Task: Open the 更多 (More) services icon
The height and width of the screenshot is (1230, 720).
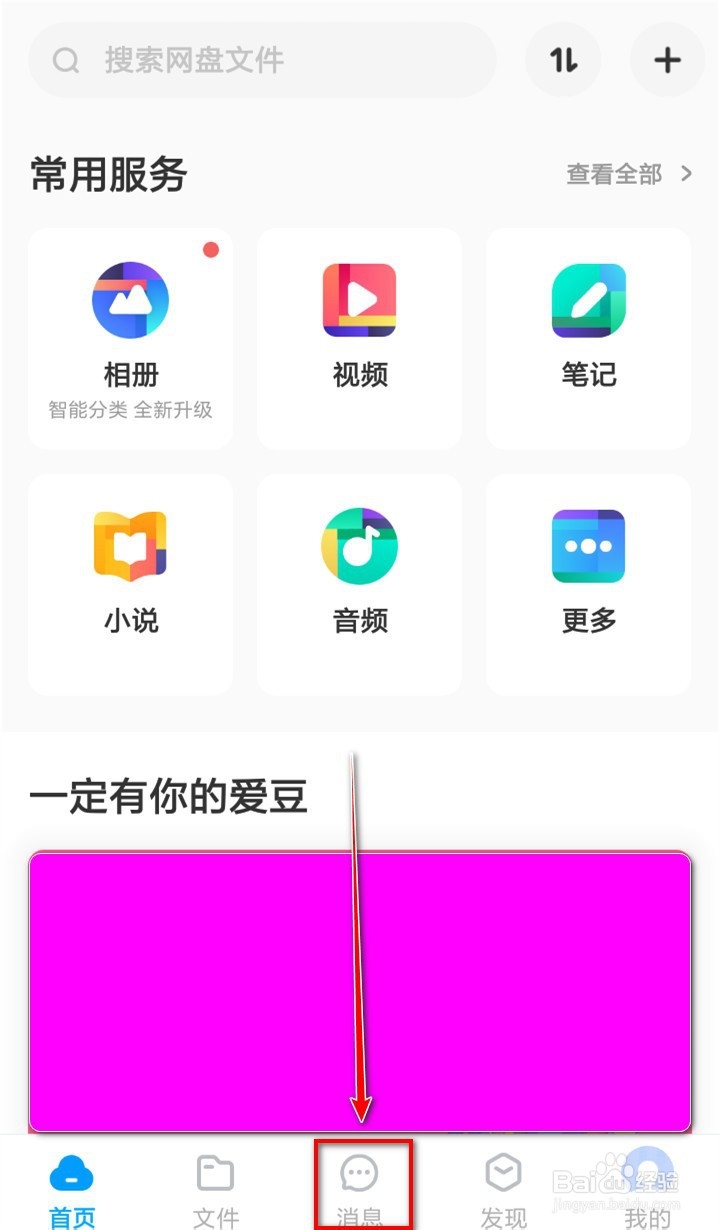Action: pos(587,545)
